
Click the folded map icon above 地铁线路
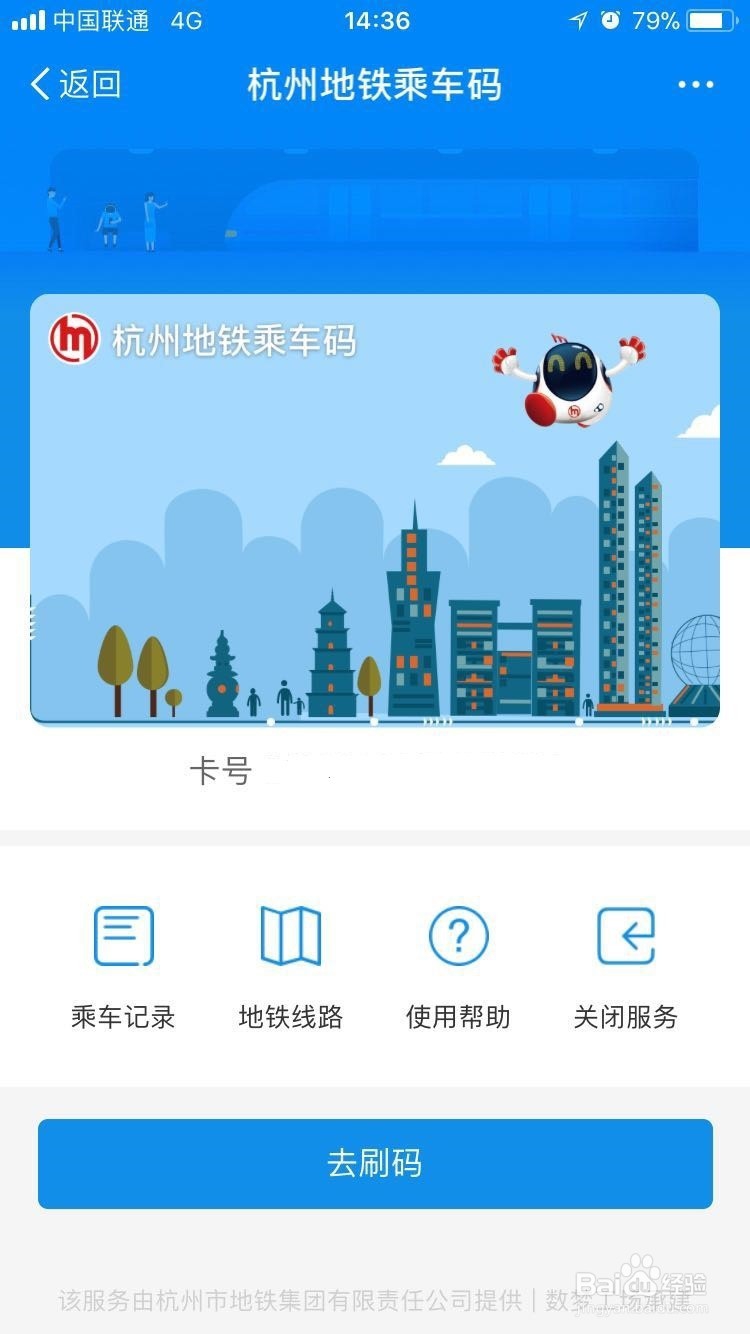[290, 935]
